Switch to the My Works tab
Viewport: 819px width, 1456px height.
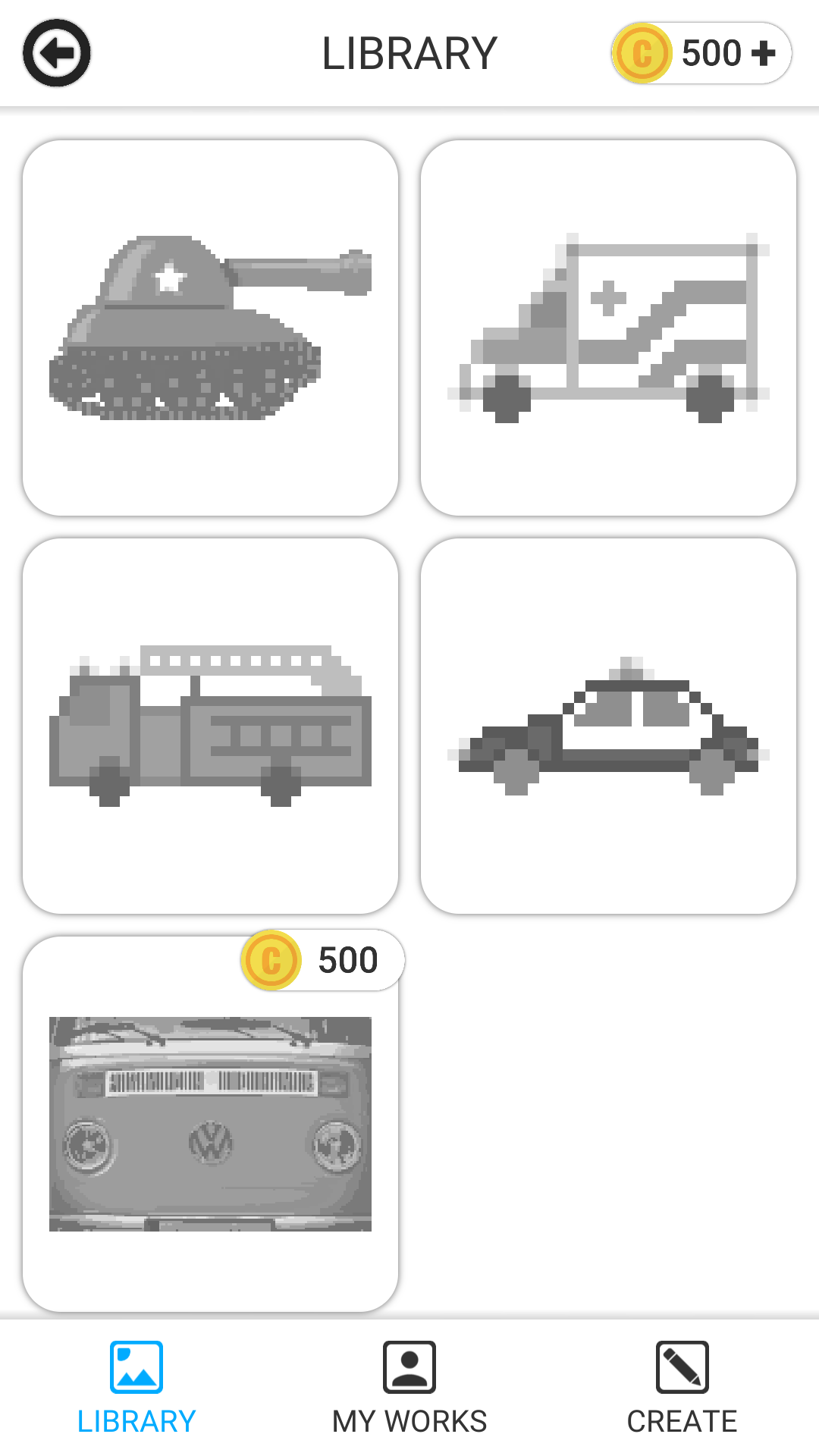409,1389
